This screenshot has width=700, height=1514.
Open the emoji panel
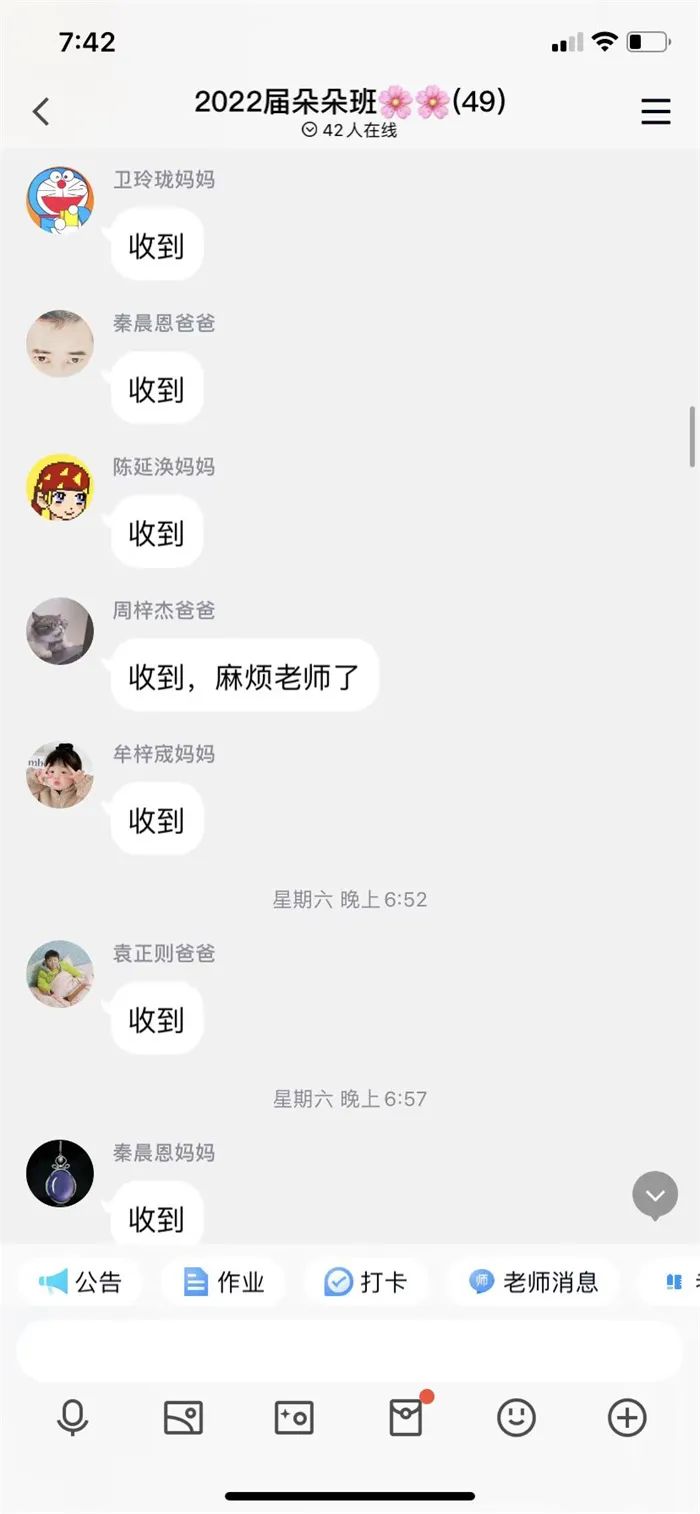point(517,1418)
